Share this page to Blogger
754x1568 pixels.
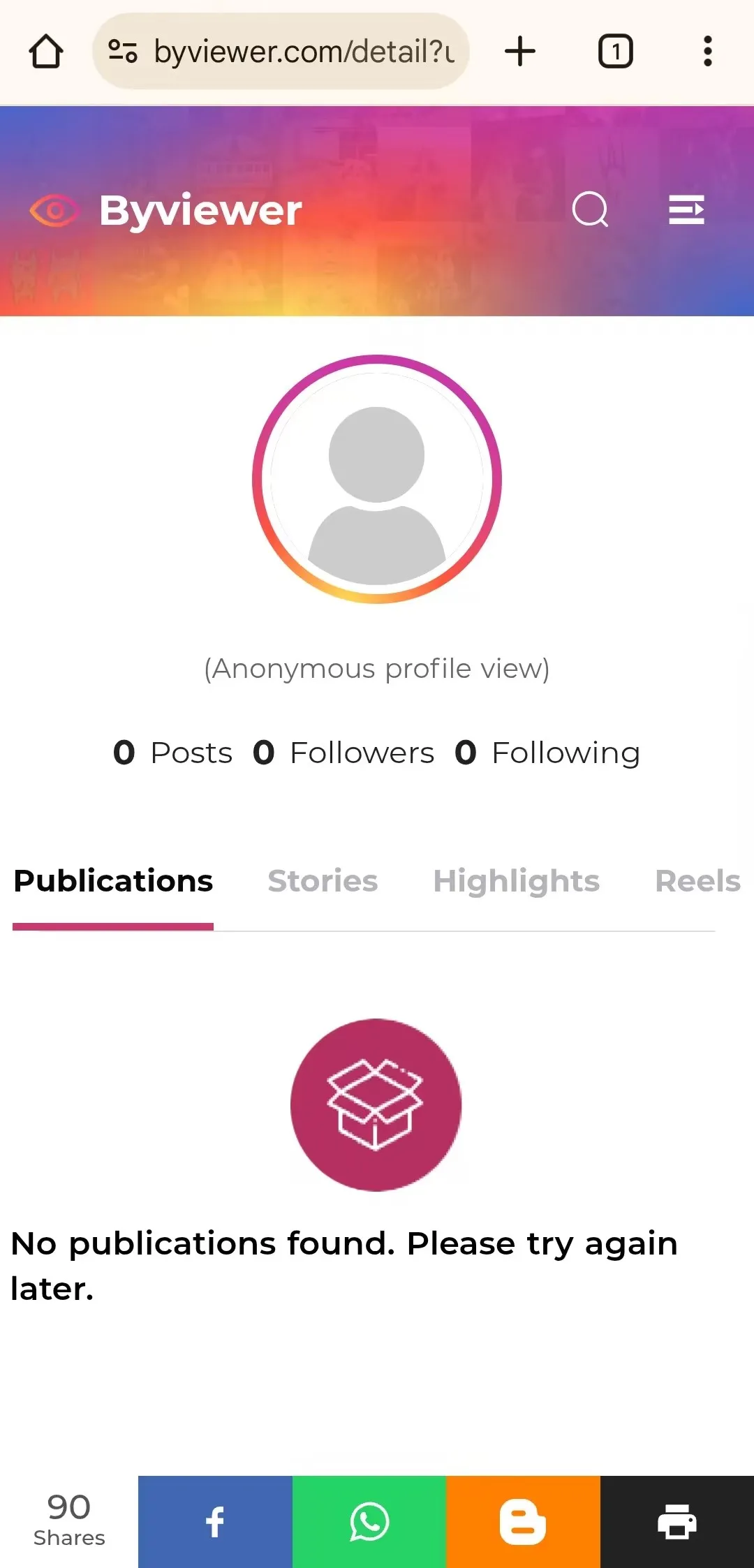(x=523, y=1522)
